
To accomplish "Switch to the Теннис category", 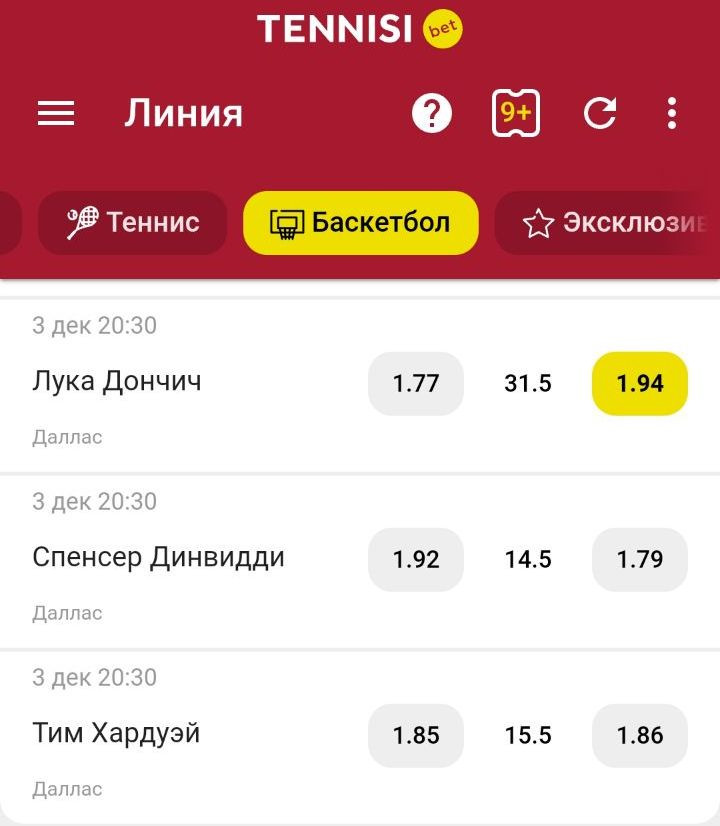I will click(133, 222).
